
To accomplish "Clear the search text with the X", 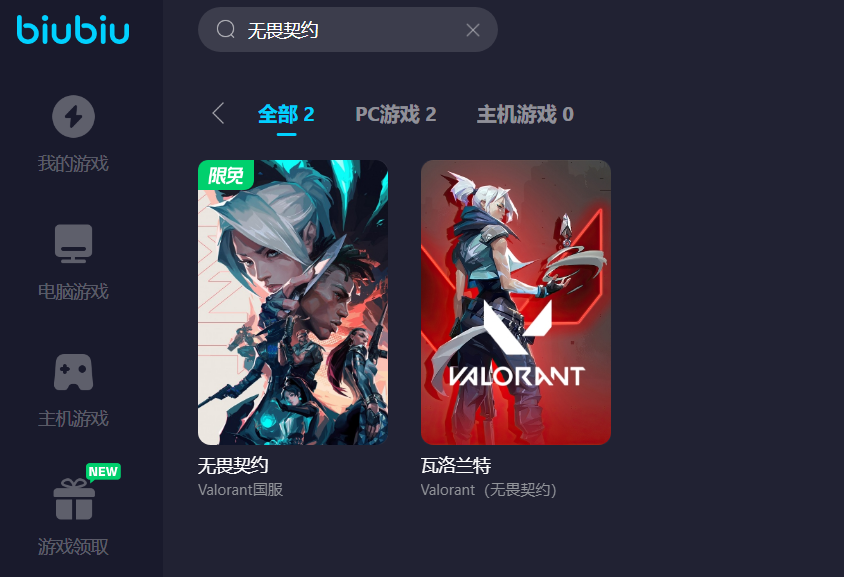I will [473, 30].
